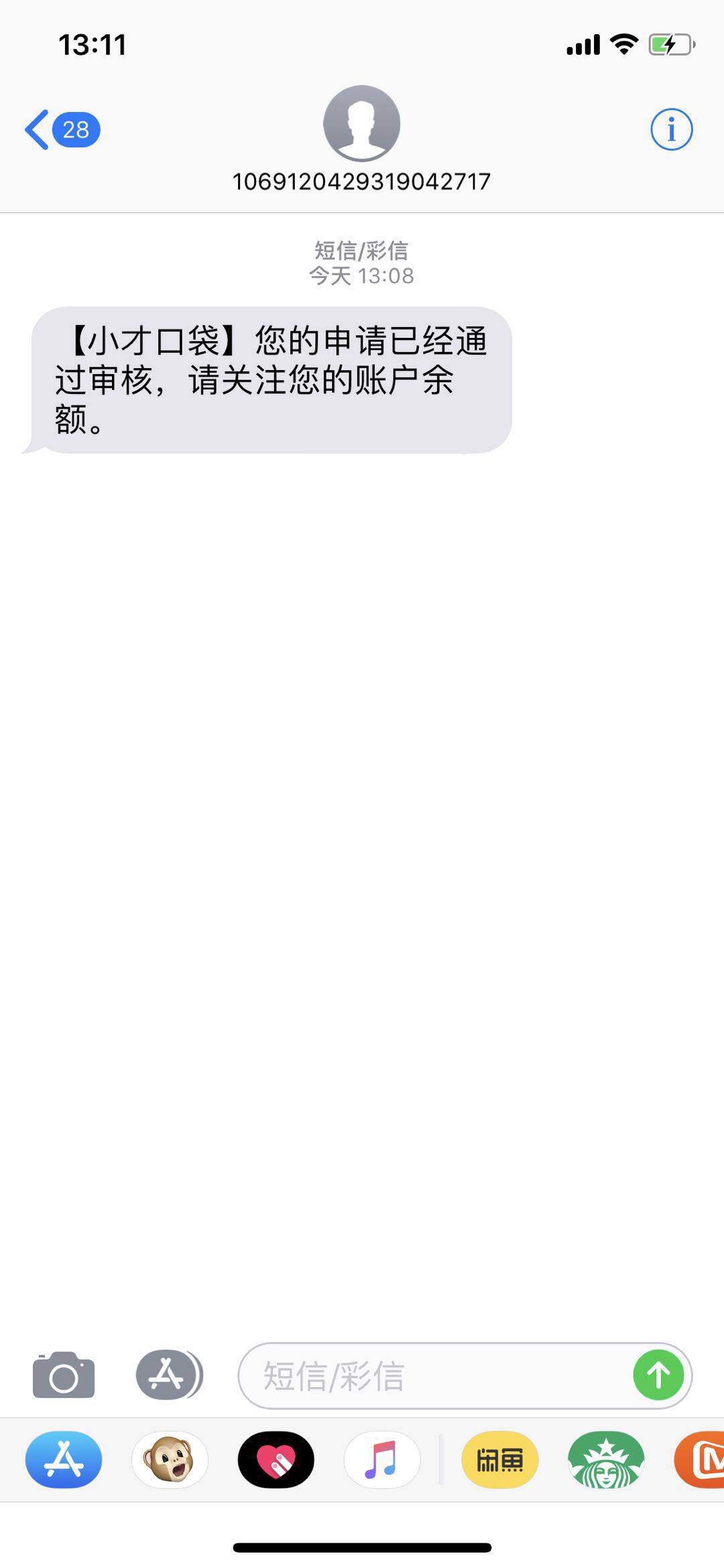This screenshot has width=724, height=1568.
Task: Tap the sender contact avatar
Action: pos(362,123)
